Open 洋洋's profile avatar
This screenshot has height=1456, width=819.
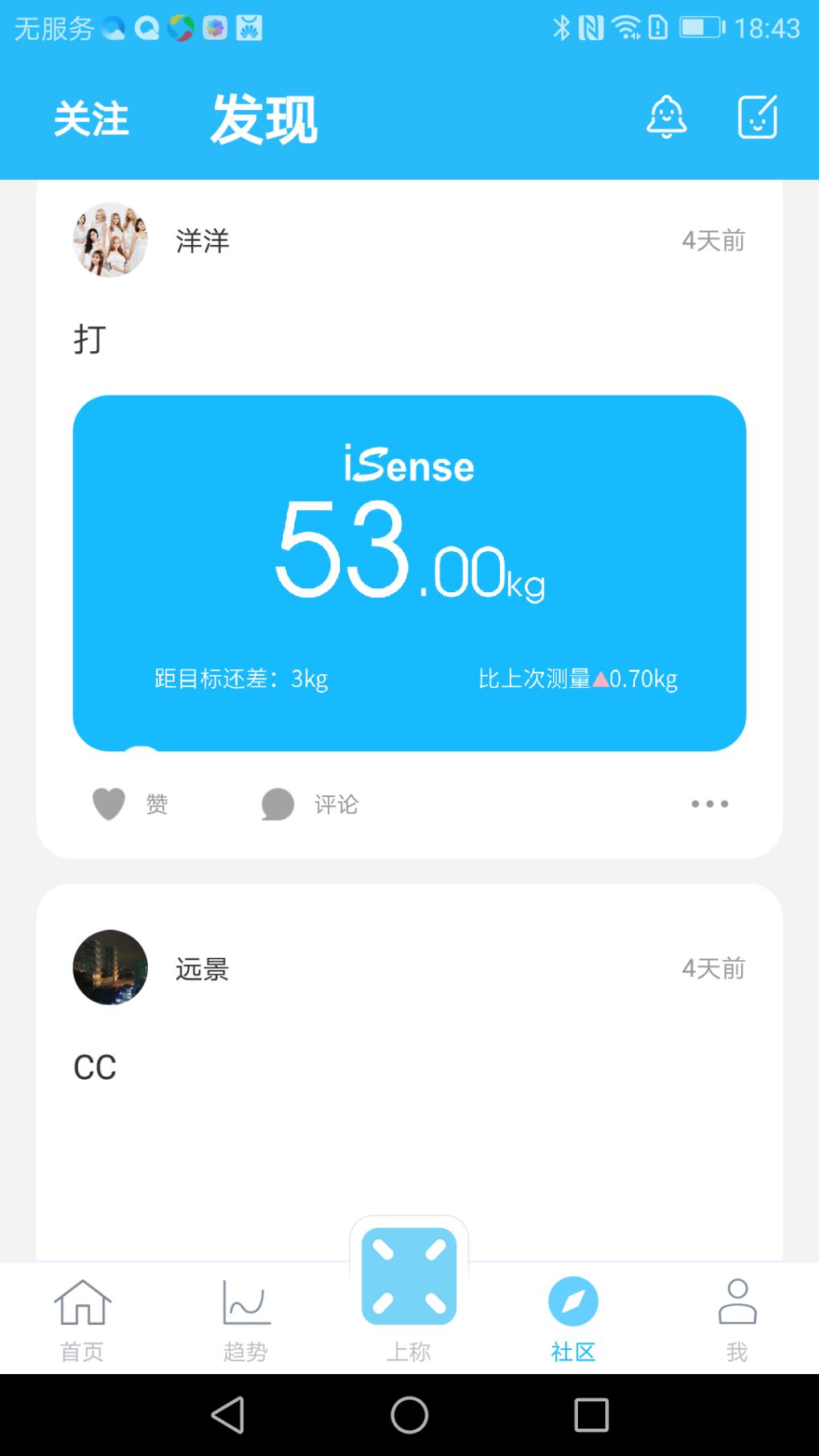click(x=110, y=240)
